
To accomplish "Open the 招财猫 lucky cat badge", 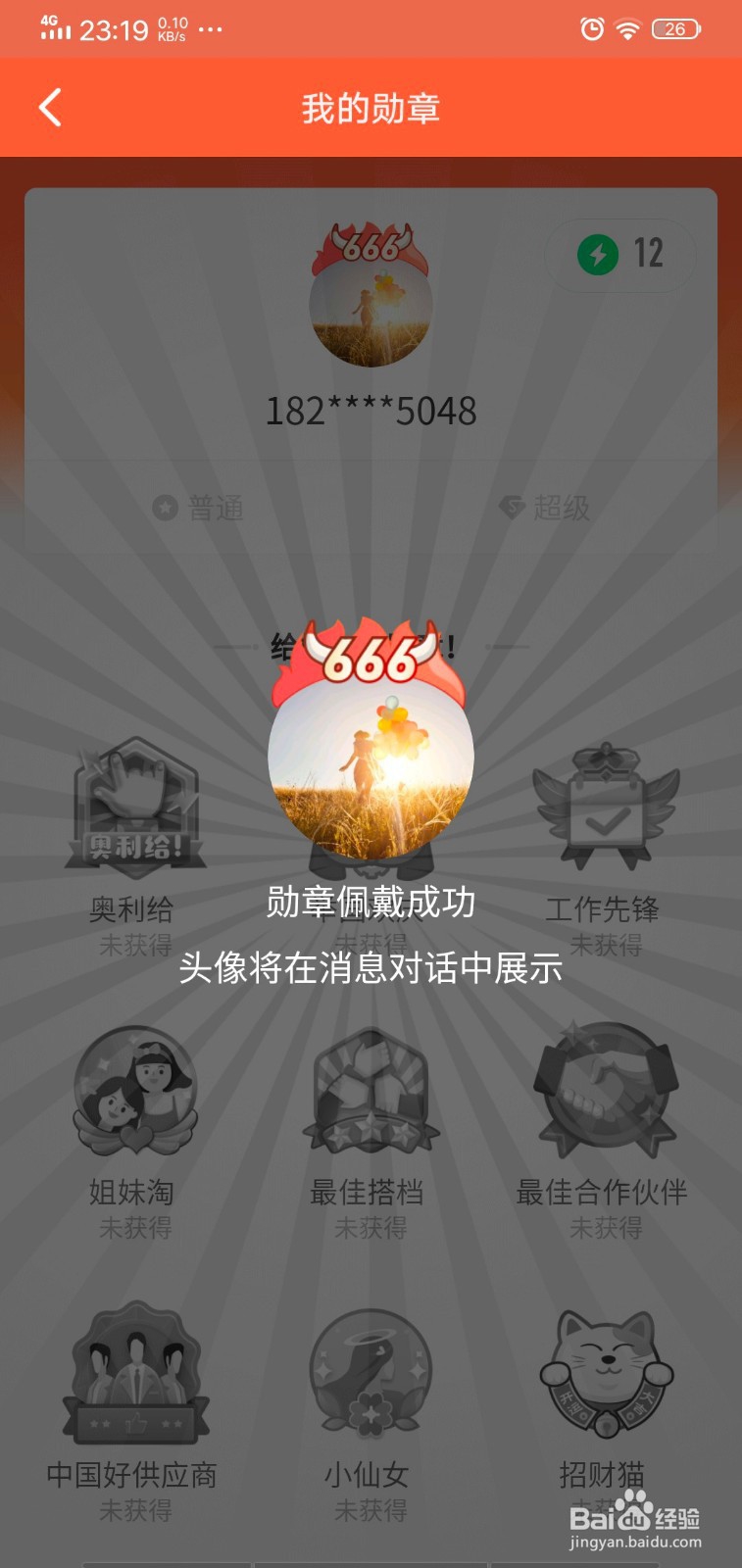I will pos(605,1372).
